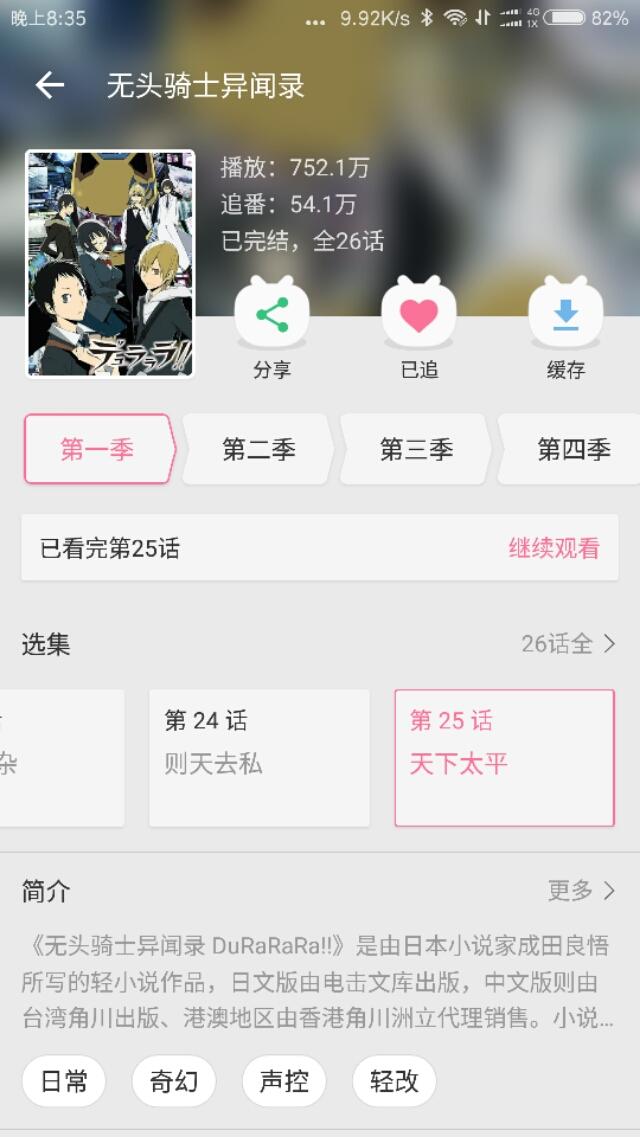Open the 奇幻 tag

(x=174, y=1081)
